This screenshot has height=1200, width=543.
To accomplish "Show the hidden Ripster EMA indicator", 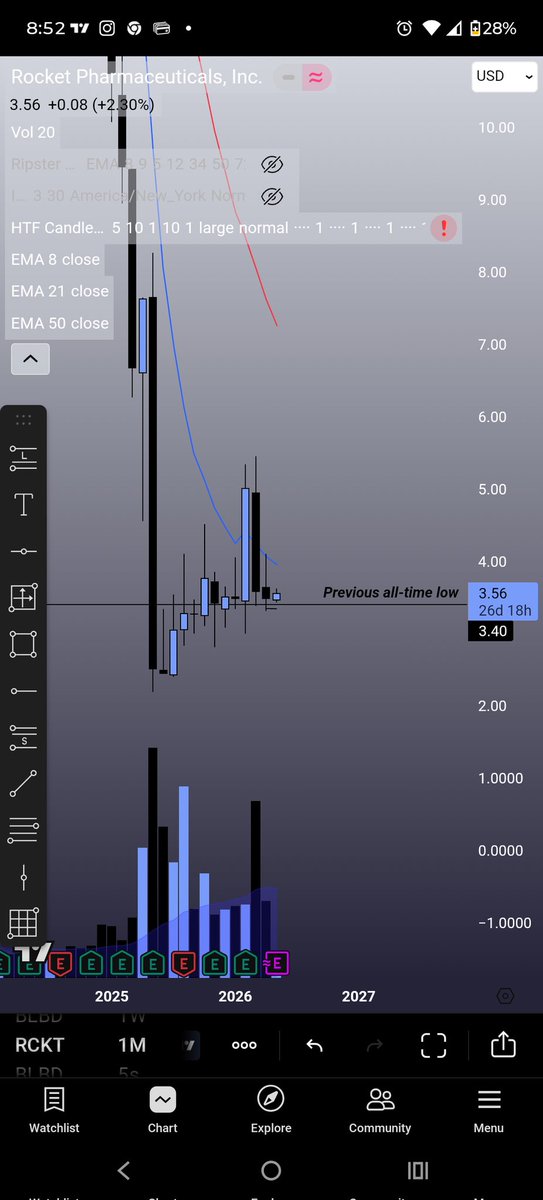I will (272, 164).
